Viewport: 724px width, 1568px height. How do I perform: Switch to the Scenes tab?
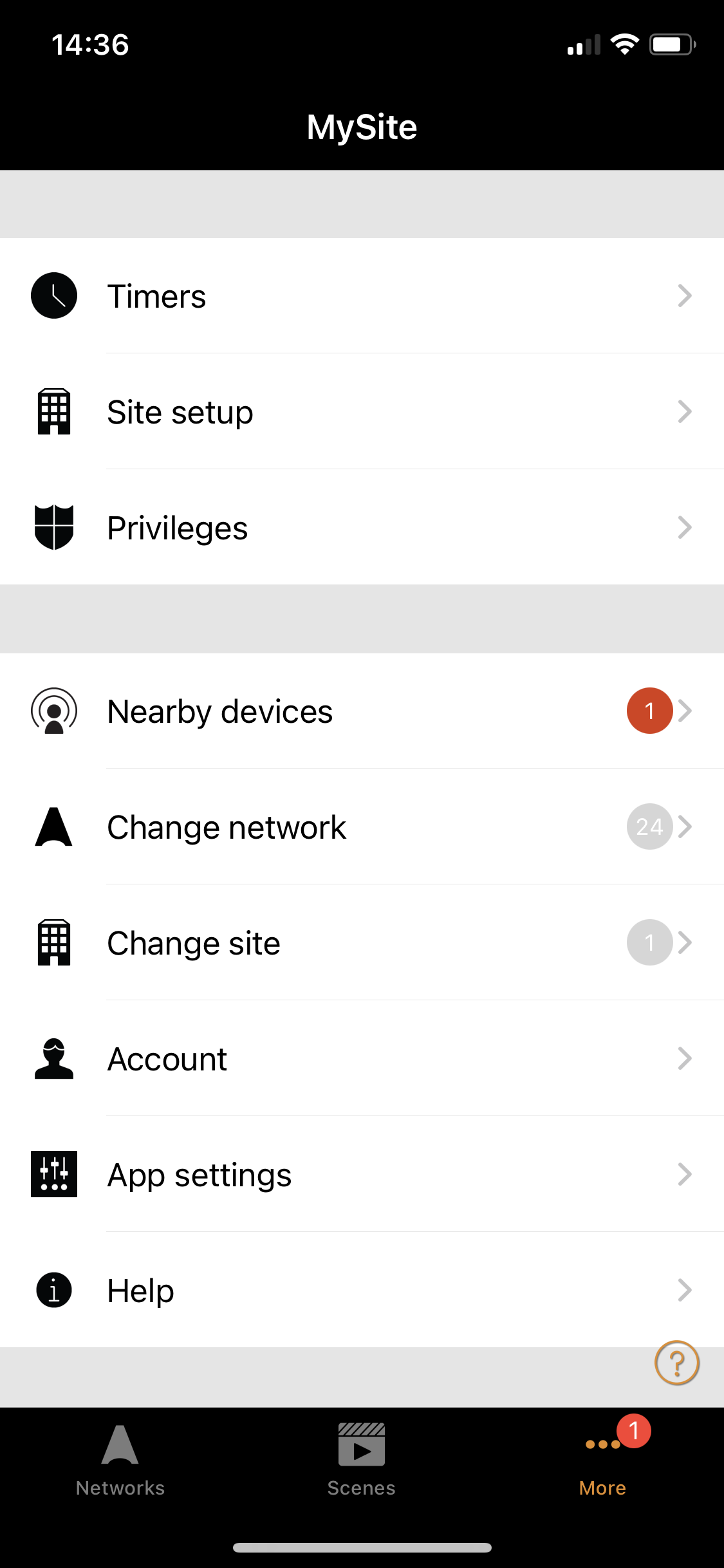[x=362, y=1461]
